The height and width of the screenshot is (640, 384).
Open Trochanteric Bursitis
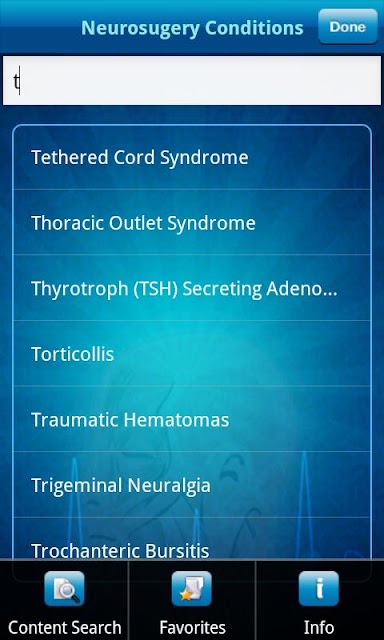click(x=192, y=539)
